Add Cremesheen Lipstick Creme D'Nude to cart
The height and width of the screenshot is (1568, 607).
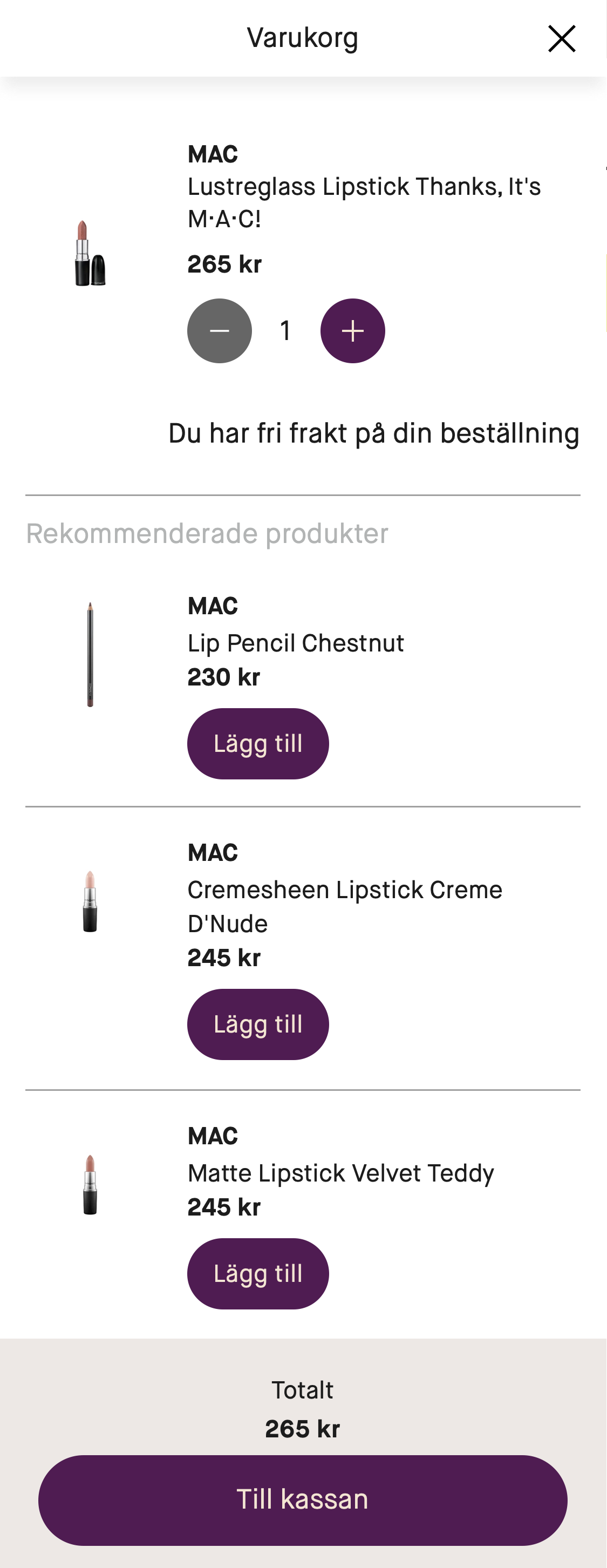click(258, 1024)
